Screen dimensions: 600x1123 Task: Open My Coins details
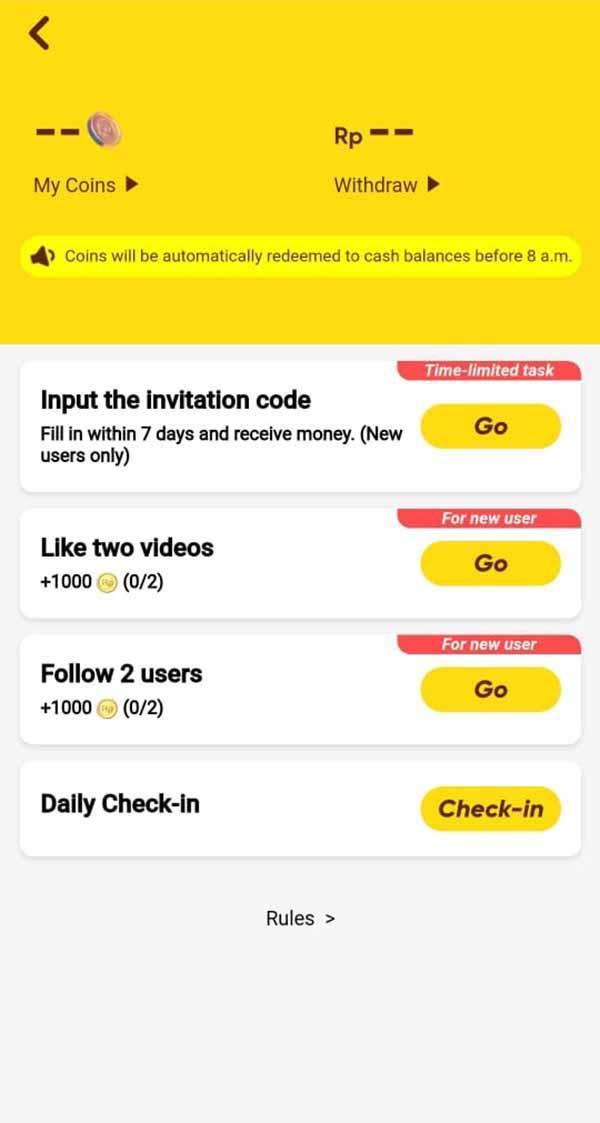pyautogui.click(x=84, y=185)
